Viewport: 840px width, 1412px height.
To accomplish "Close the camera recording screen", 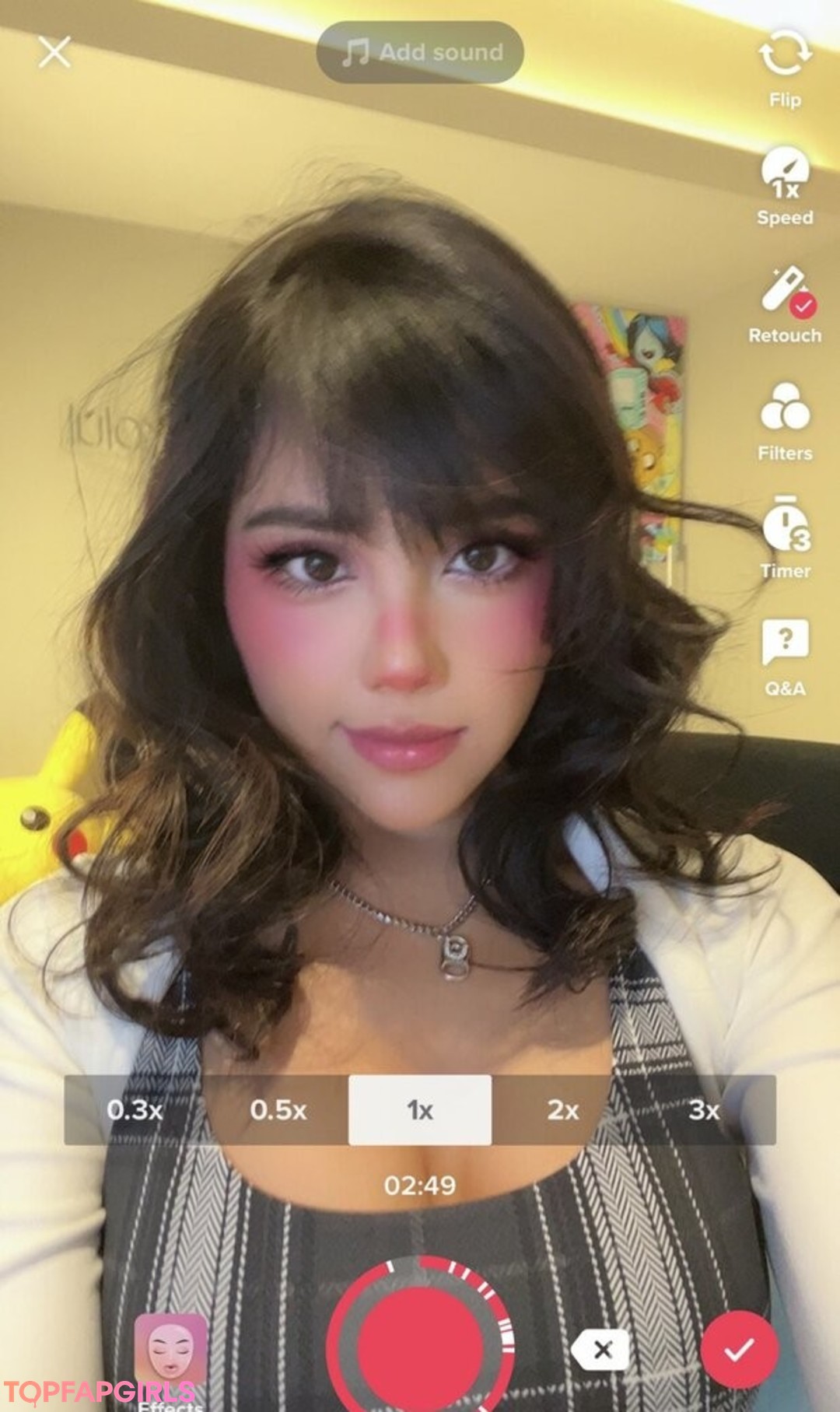I will coord(54,53).
